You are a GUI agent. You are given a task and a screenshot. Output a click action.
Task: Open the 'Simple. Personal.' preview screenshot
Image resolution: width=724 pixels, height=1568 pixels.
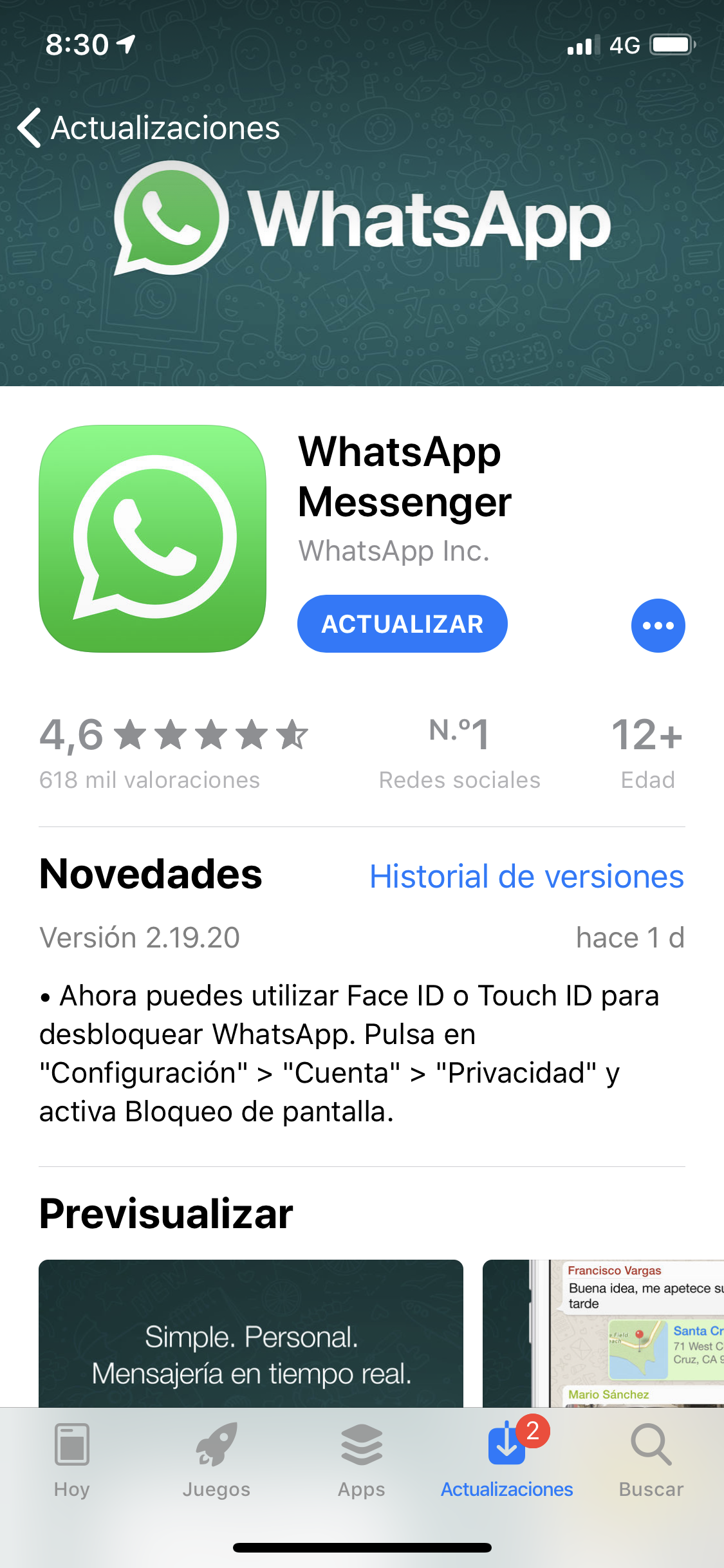click(251, 1333)
